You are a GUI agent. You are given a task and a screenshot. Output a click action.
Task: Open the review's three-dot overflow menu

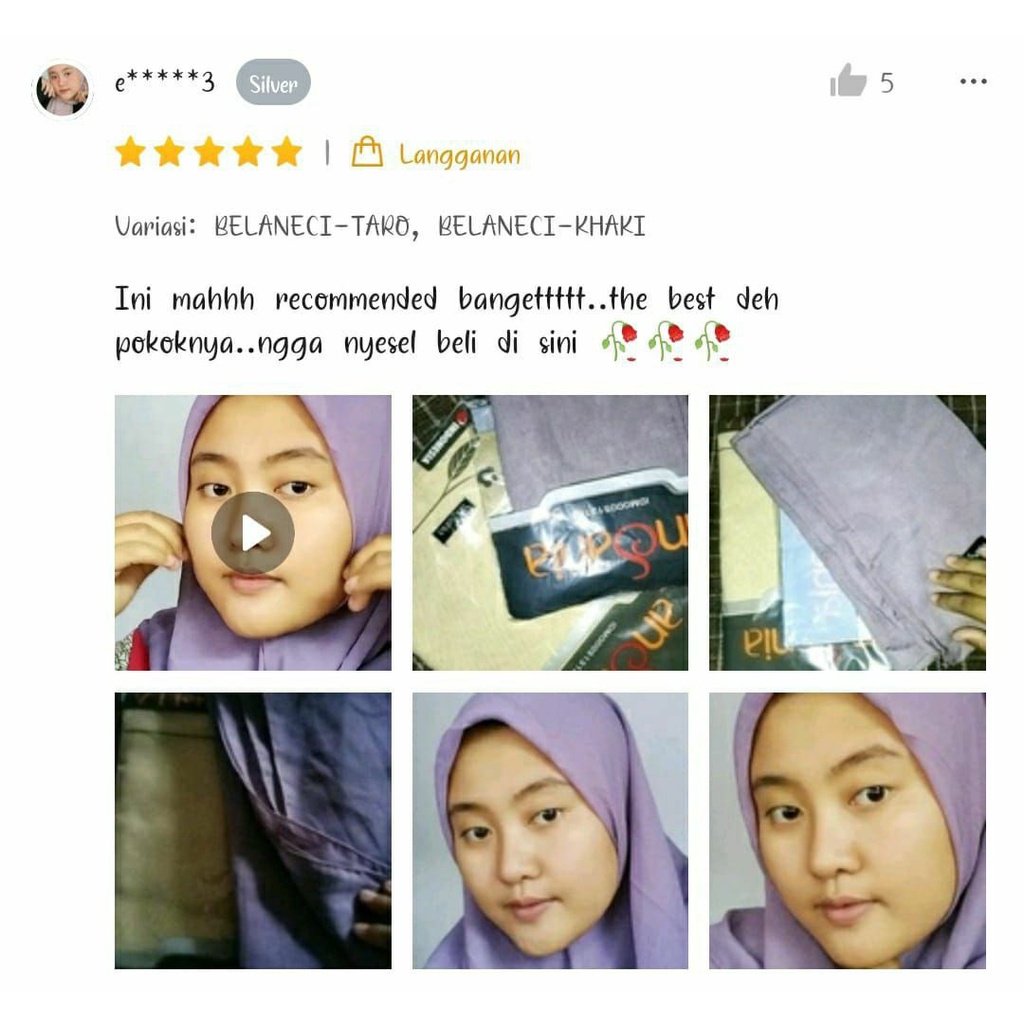click(x=972, y=82)
